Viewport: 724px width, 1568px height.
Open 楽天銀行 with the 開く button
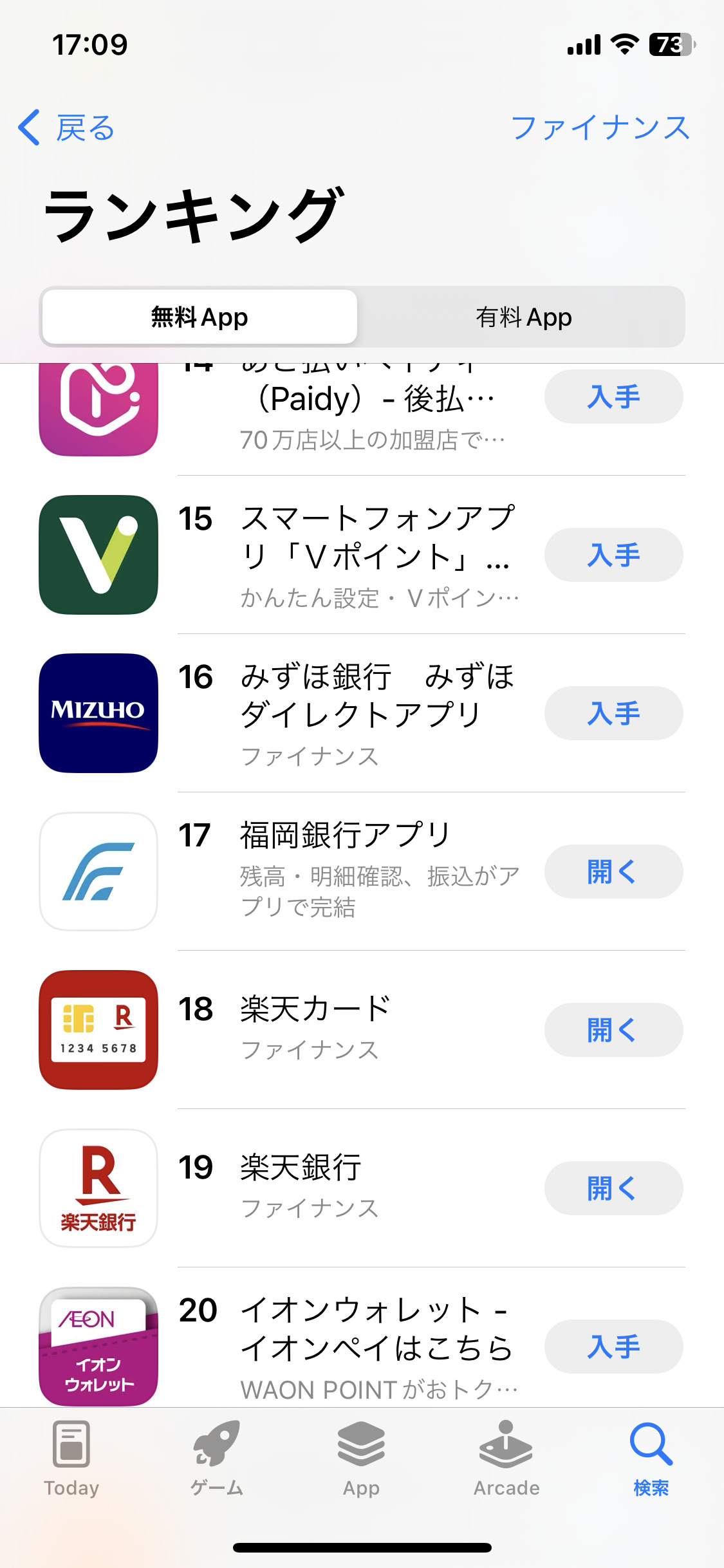(x=613, y=1188)
